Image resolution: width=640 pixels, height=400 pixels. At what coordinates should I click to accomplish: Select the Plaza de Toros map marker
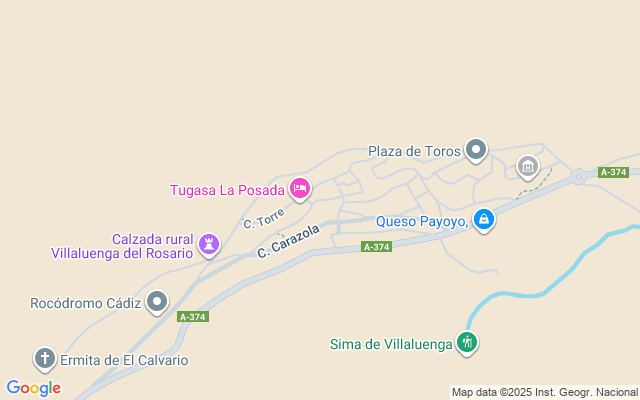tap(476, 152)
